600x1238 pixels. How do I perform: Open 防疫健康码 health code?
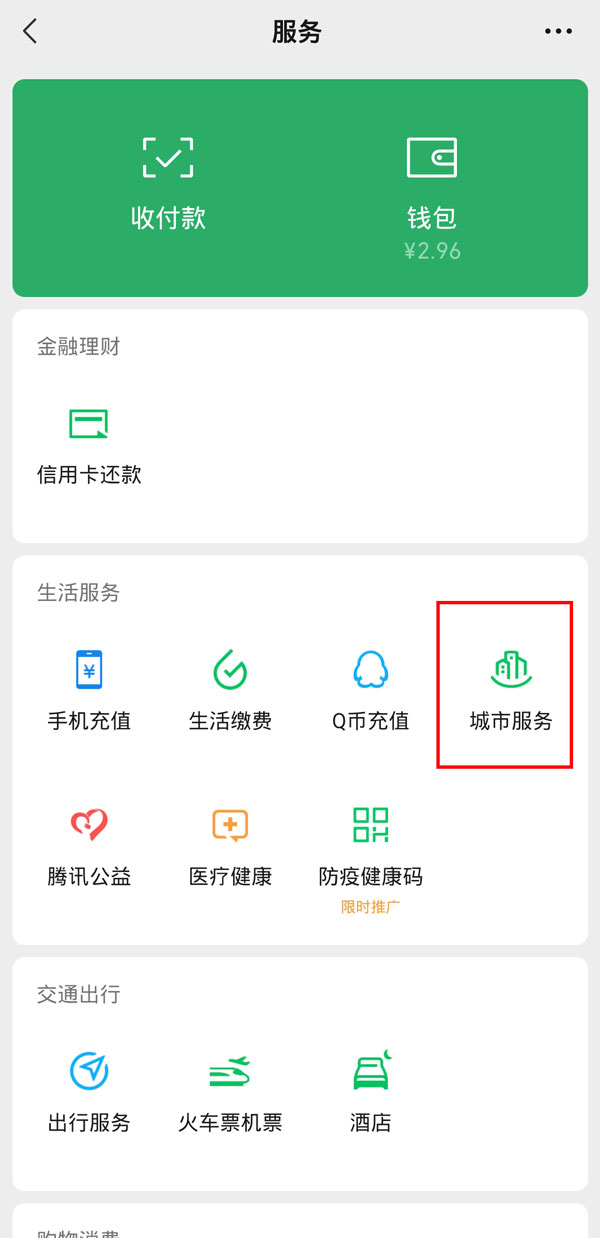click(370, 847)
